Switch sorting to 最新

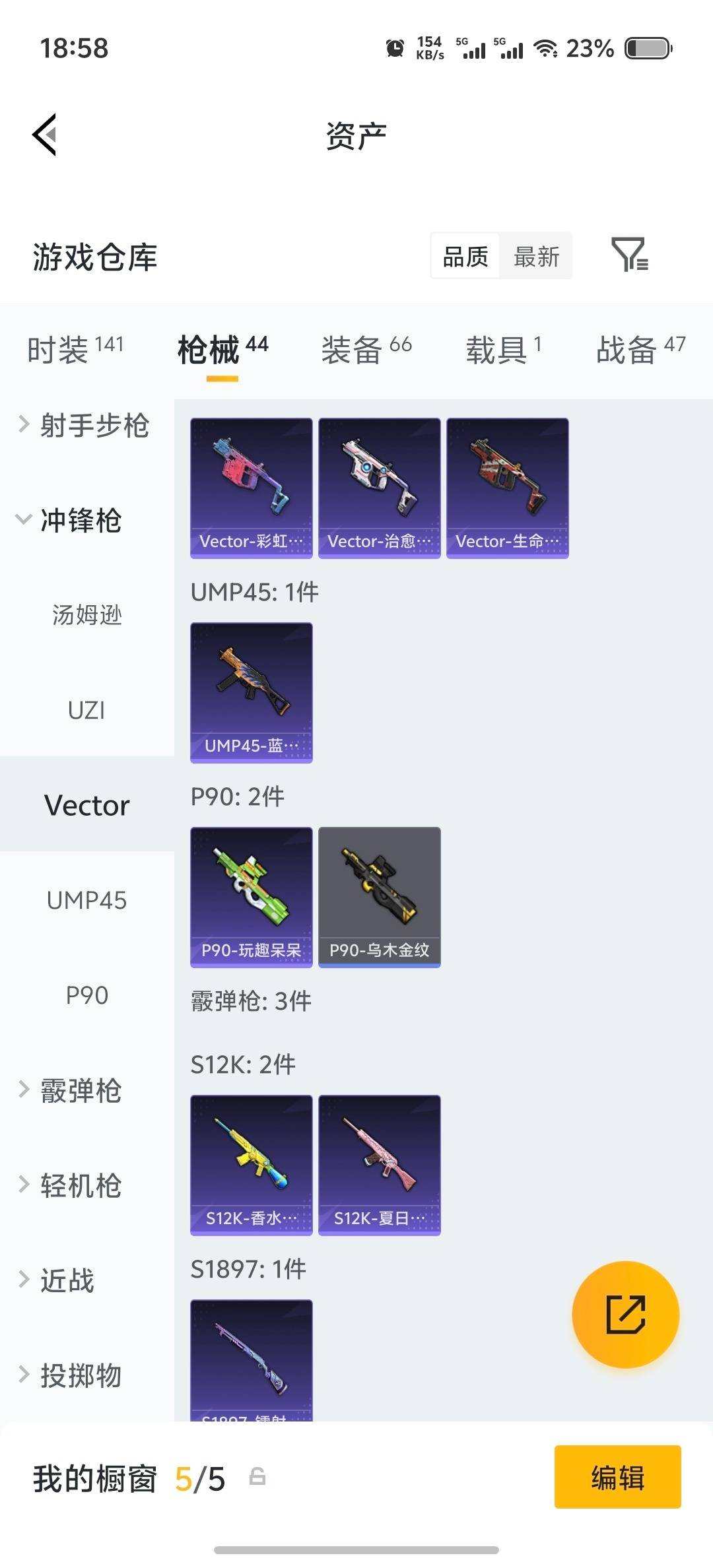[537, 257]
